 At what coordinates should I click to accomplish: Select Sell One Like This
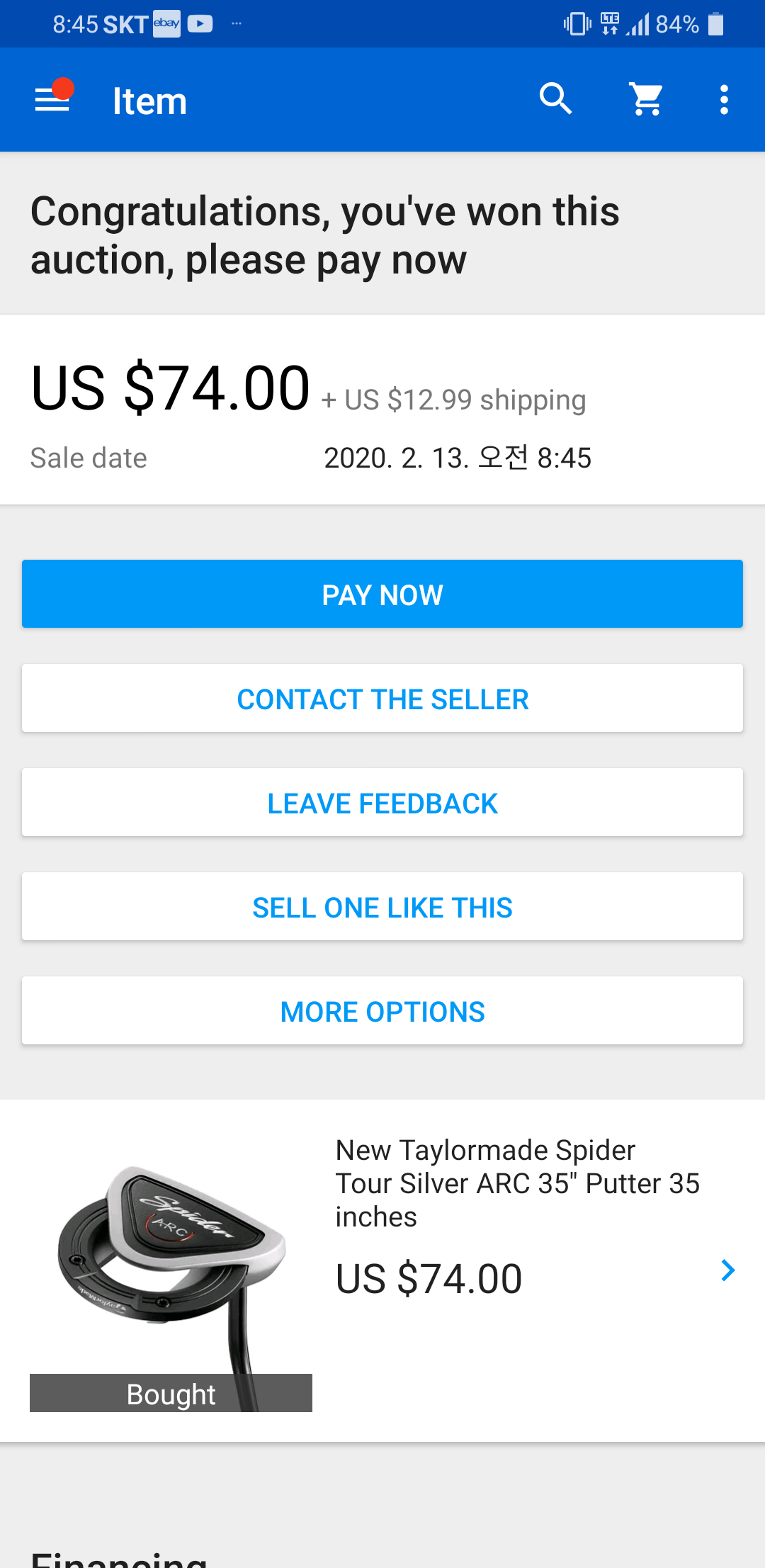coord(382,906)
